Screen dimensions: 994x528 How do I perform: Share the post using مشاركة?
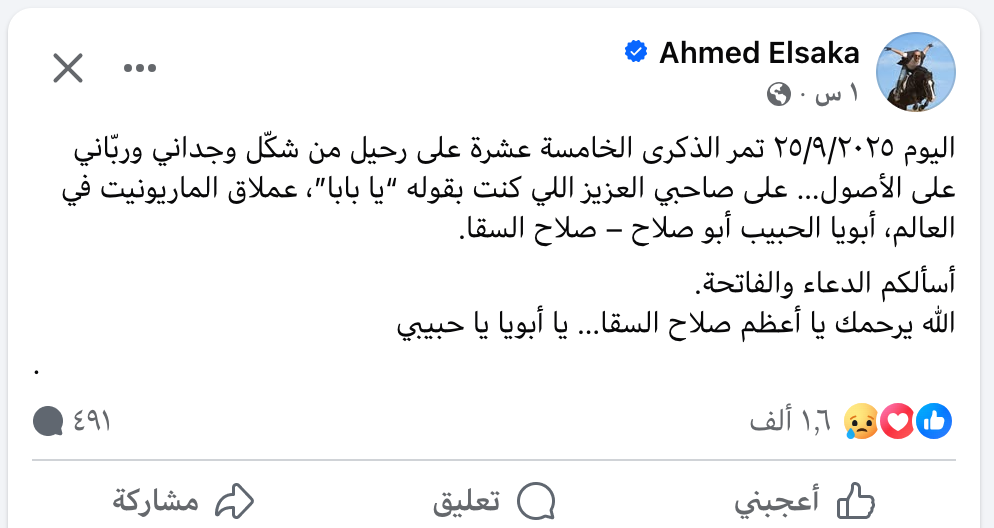[184, 500]
